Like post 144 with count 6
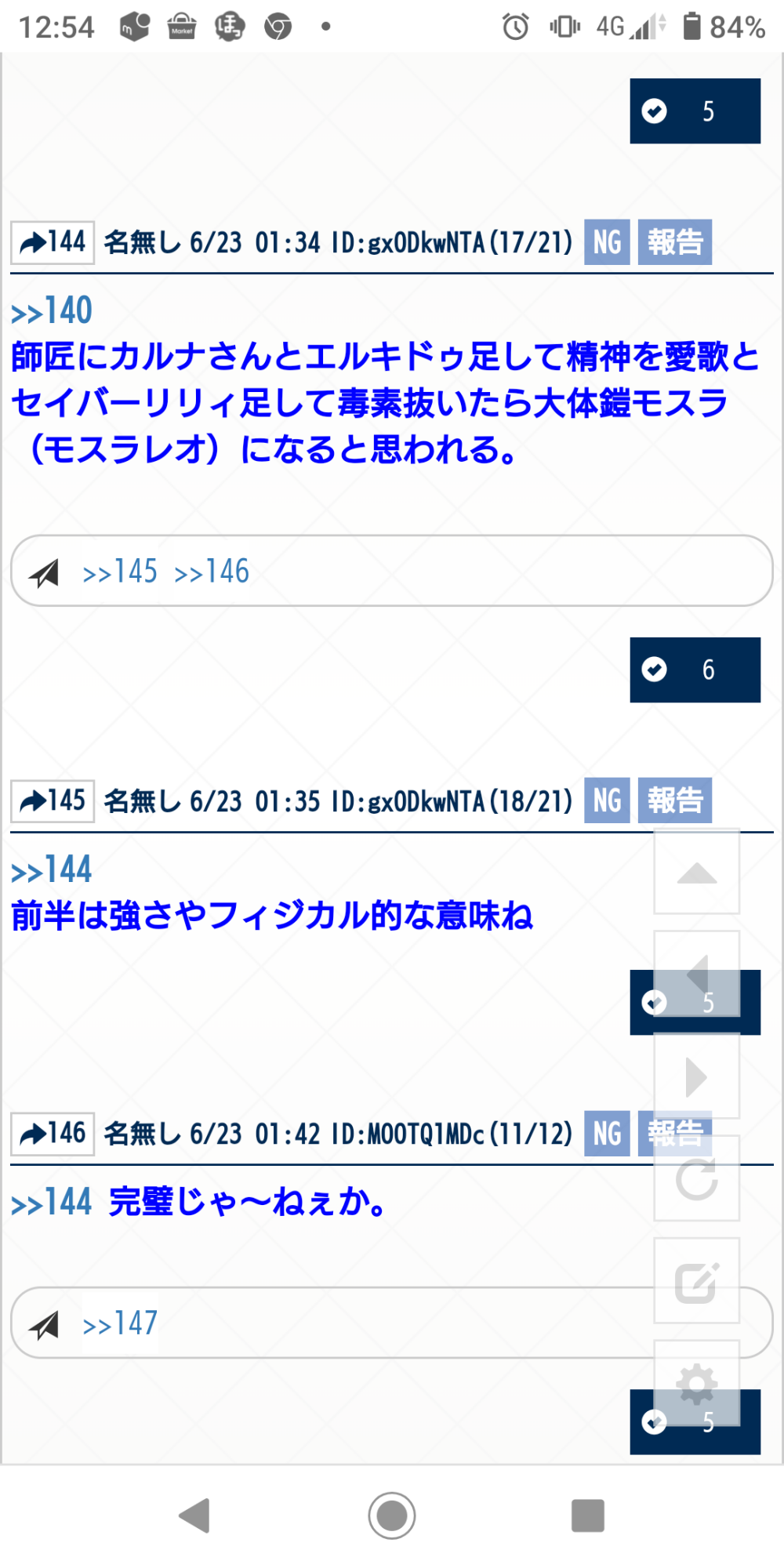 [695, 670]
